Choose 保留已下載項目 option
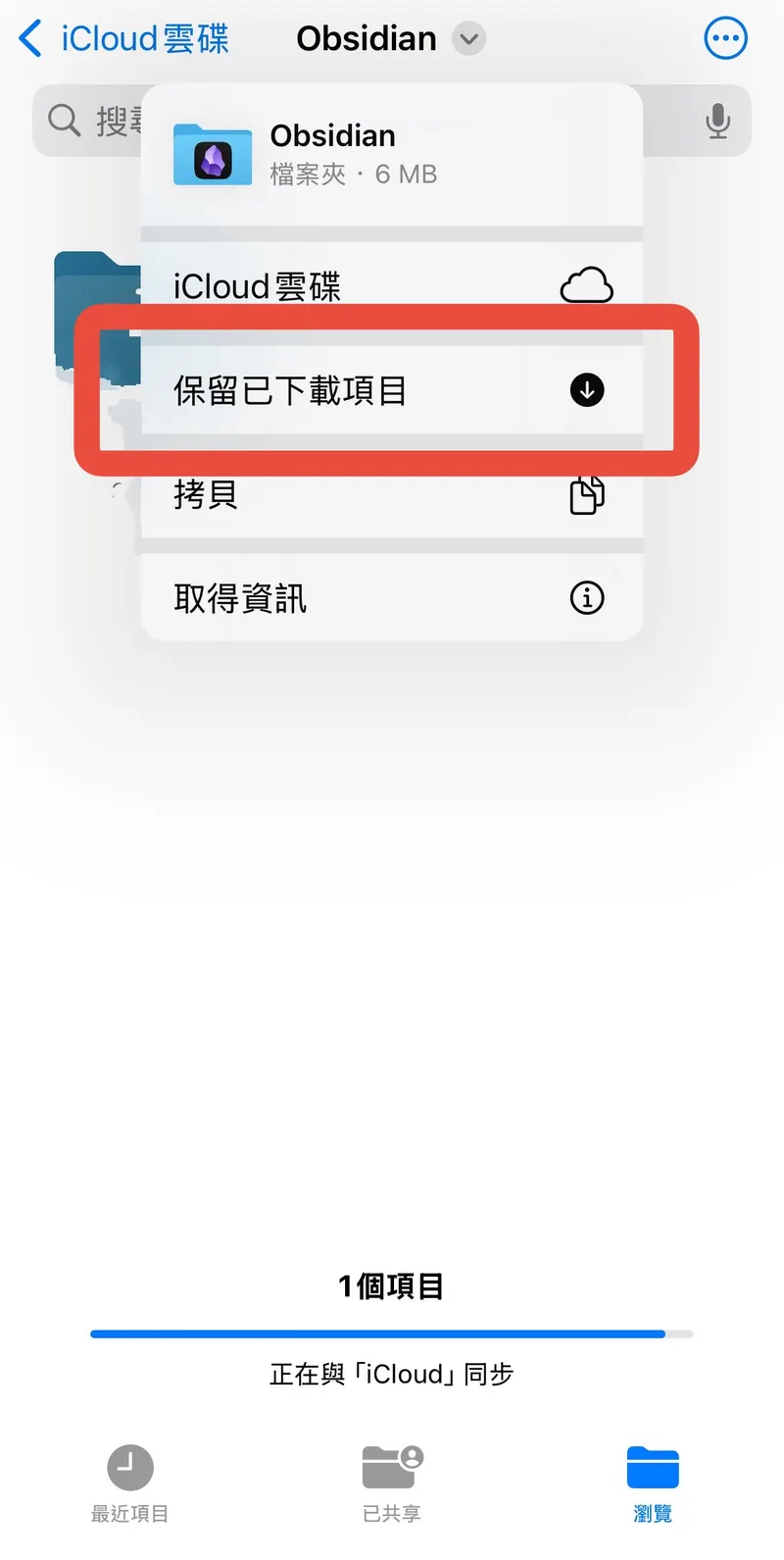This screenshot has height=1560, width=784. coord(392,390)
